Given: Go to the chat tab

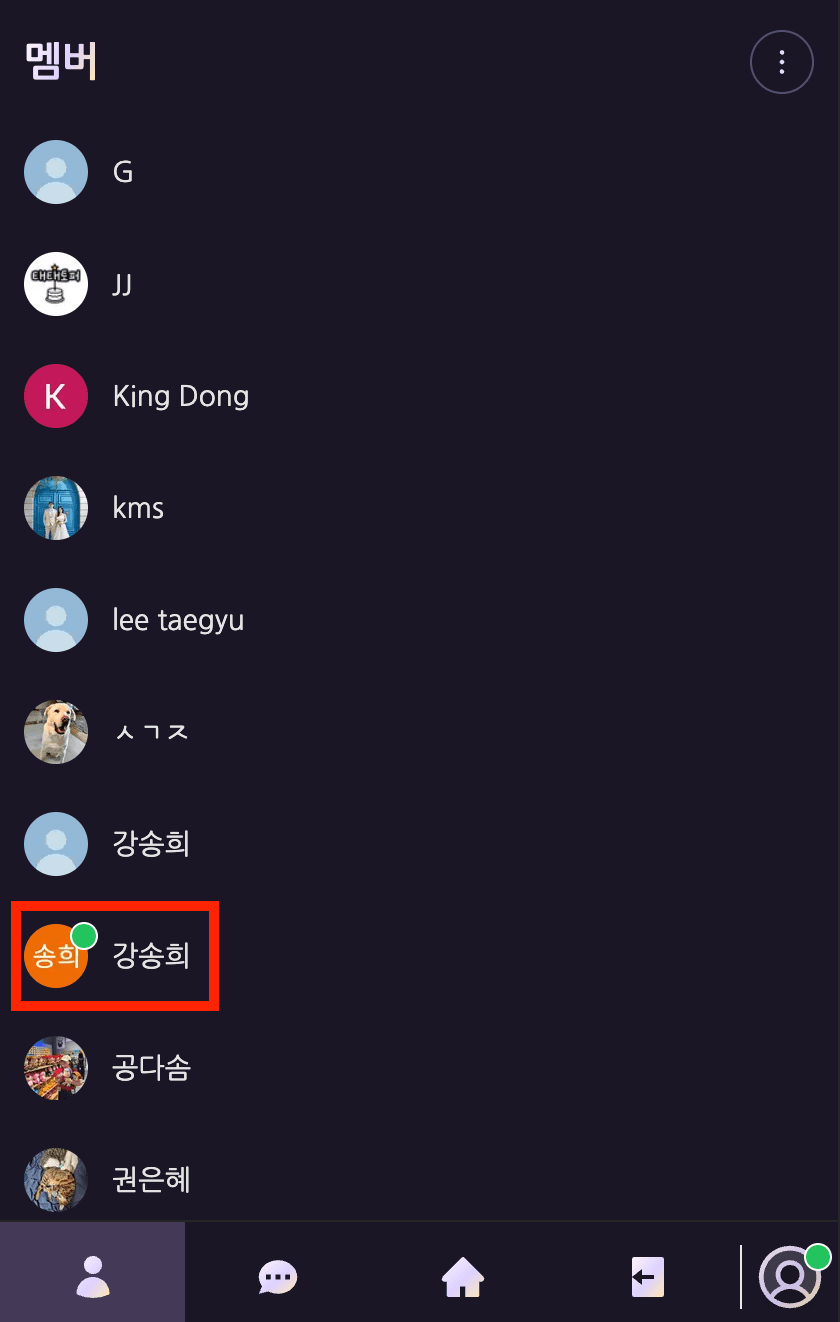Looking at the screenshot, I should point(277,1276).
